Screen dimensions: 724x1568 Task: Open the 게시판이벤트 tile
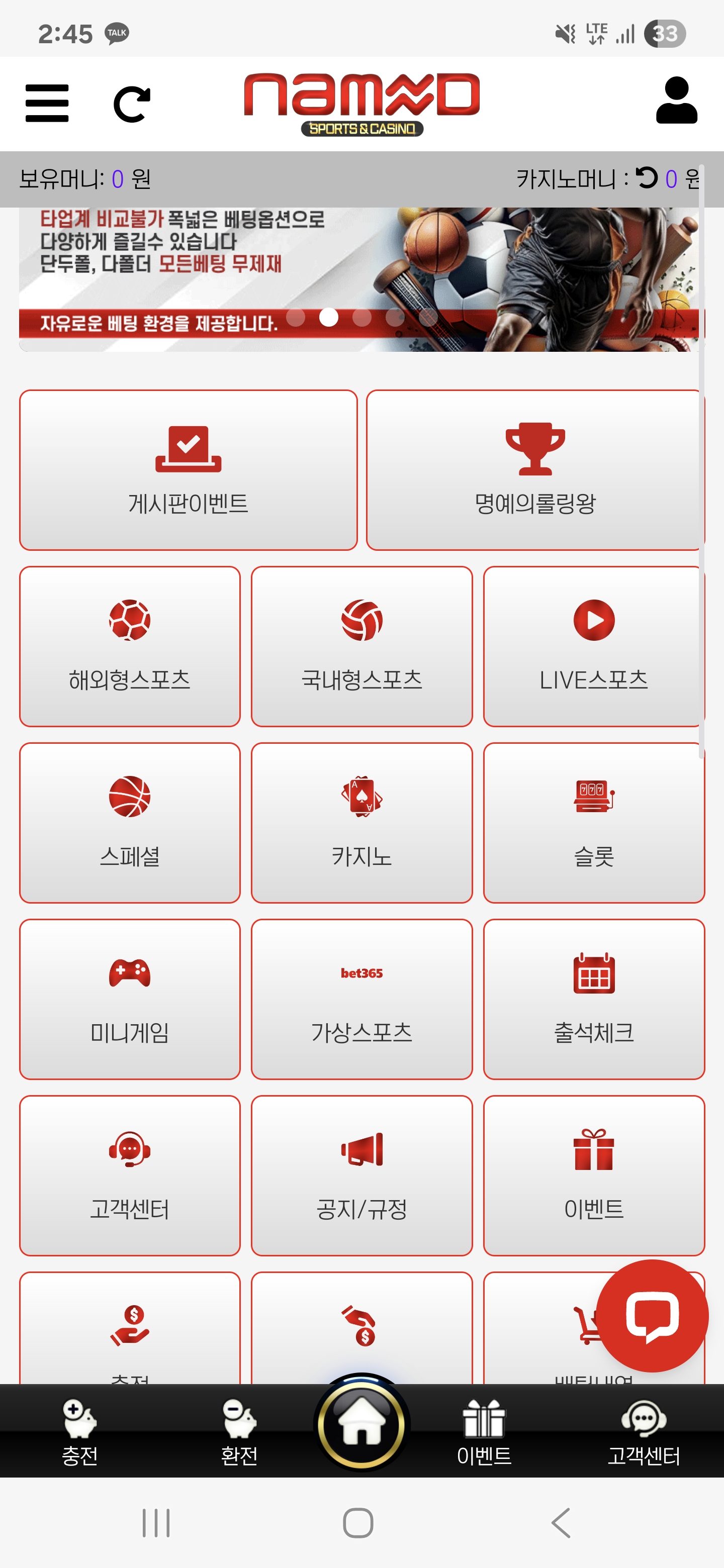(x=188, y=470)
